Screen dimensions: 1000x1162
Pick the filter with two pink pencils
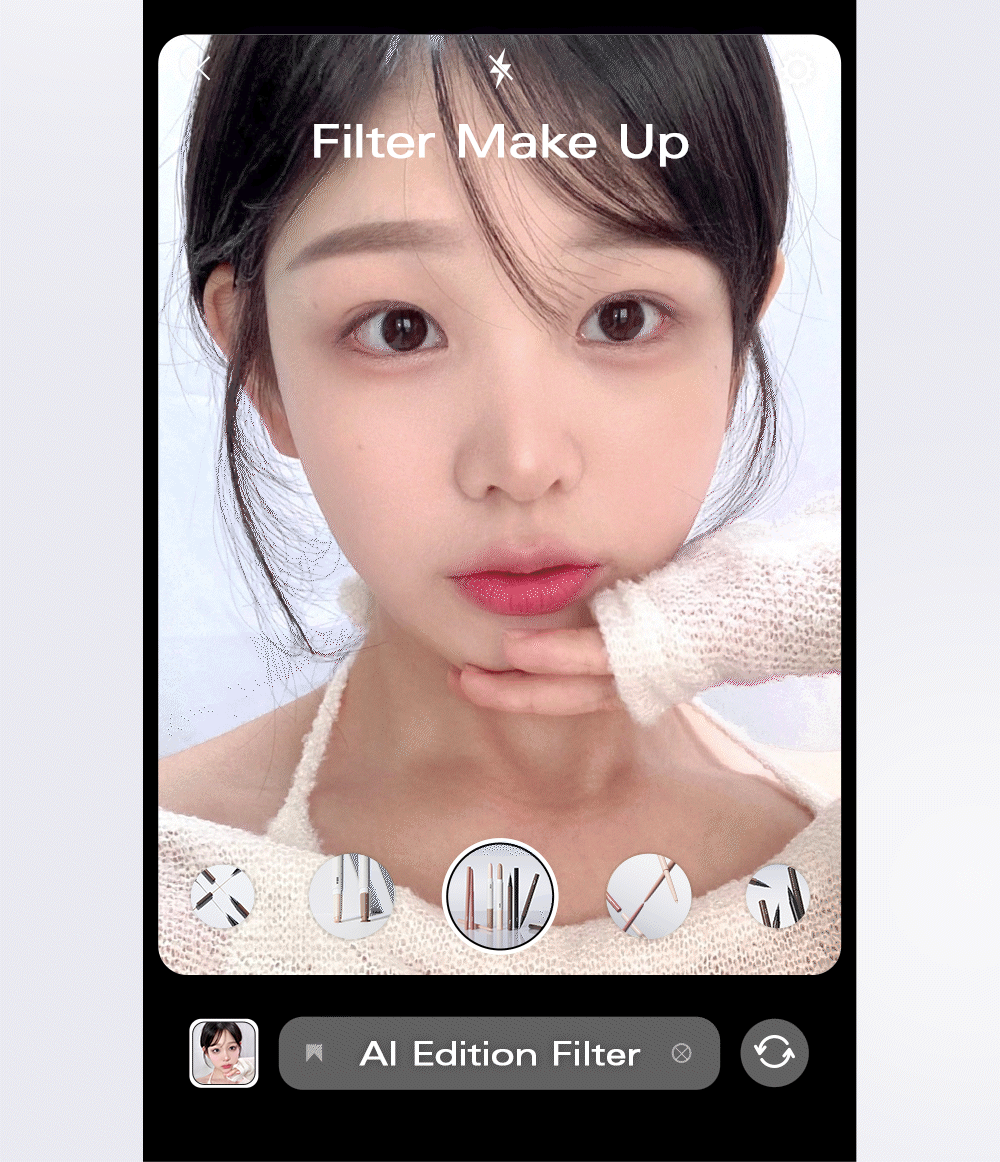(x=648, y=896)
